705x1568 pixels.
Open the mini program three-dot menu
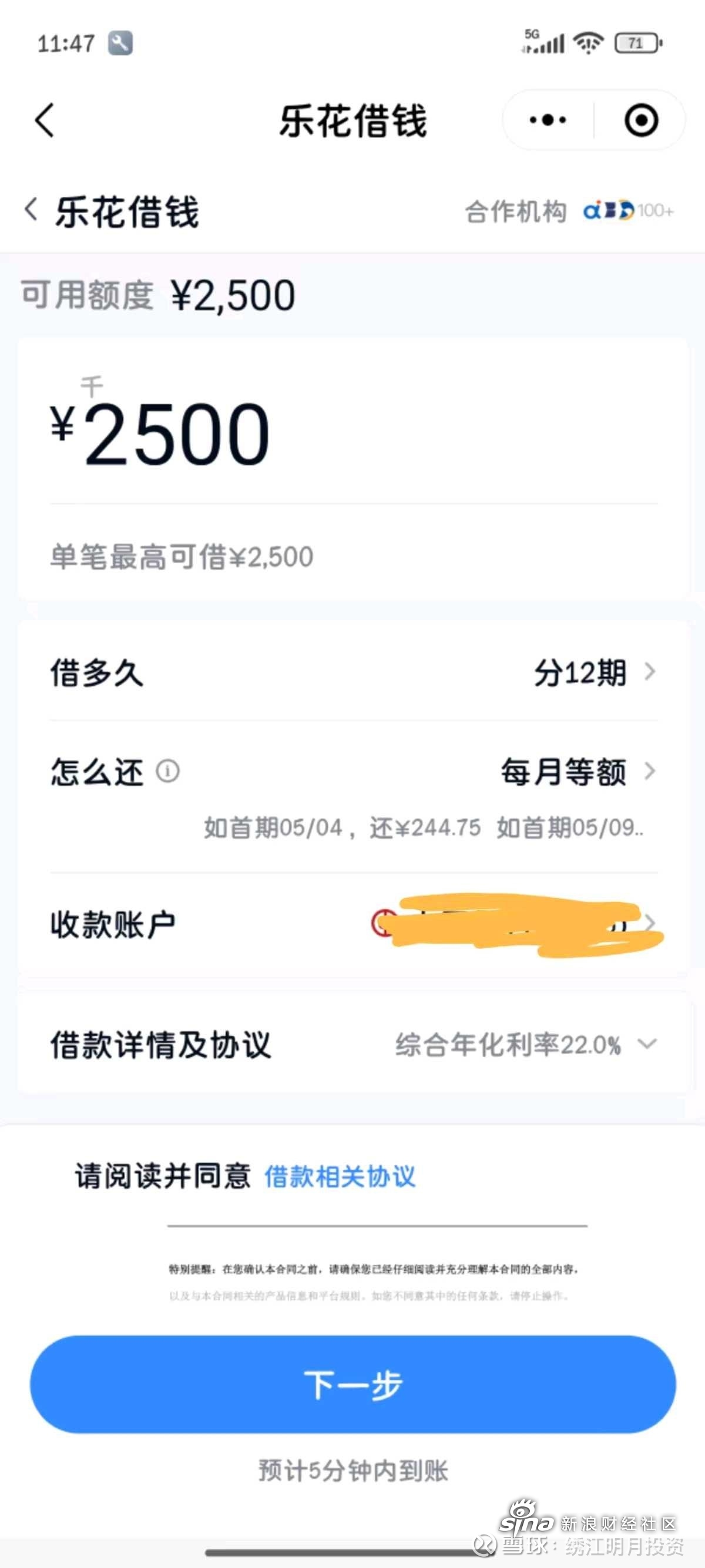pos(548,120)
